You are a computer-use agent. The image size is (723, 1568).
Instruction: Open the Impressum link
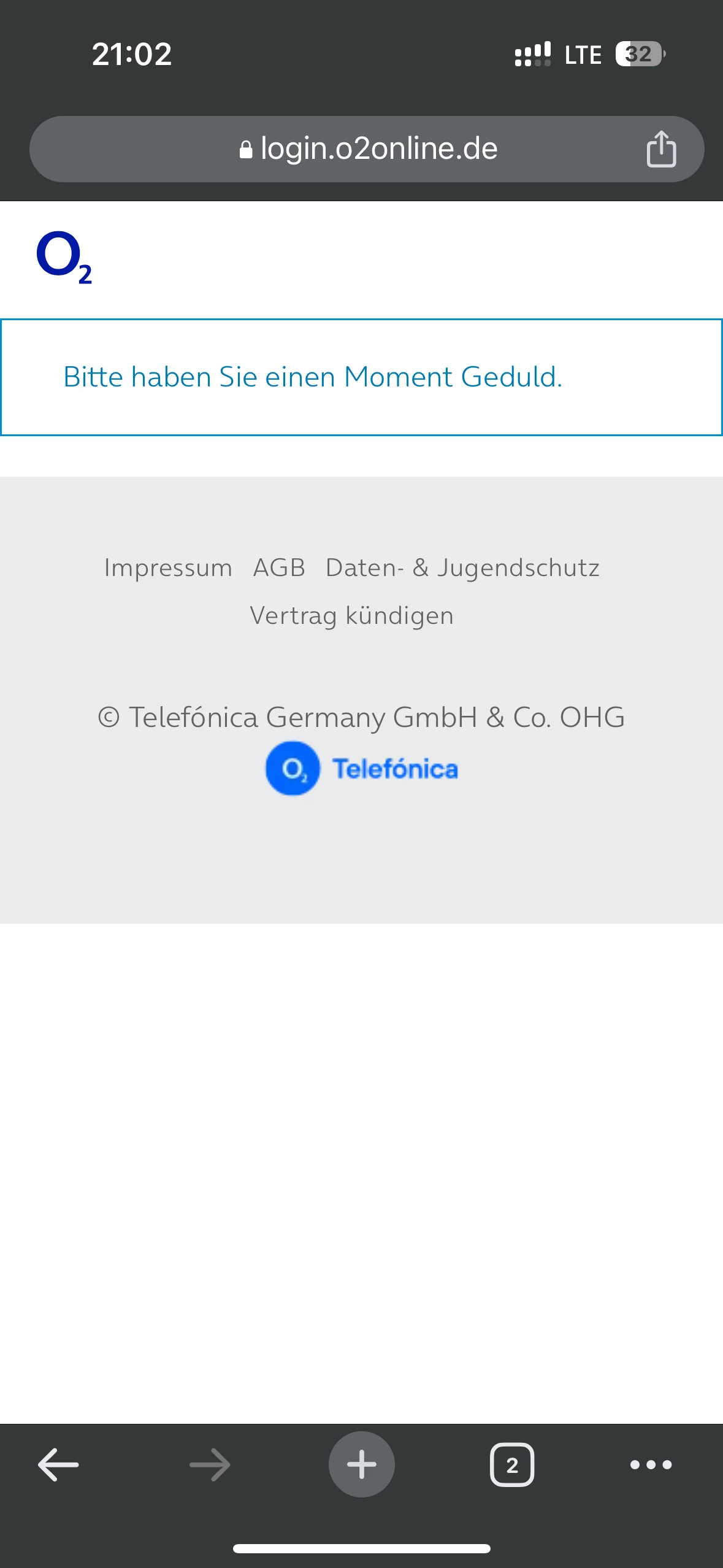[168, 567]
